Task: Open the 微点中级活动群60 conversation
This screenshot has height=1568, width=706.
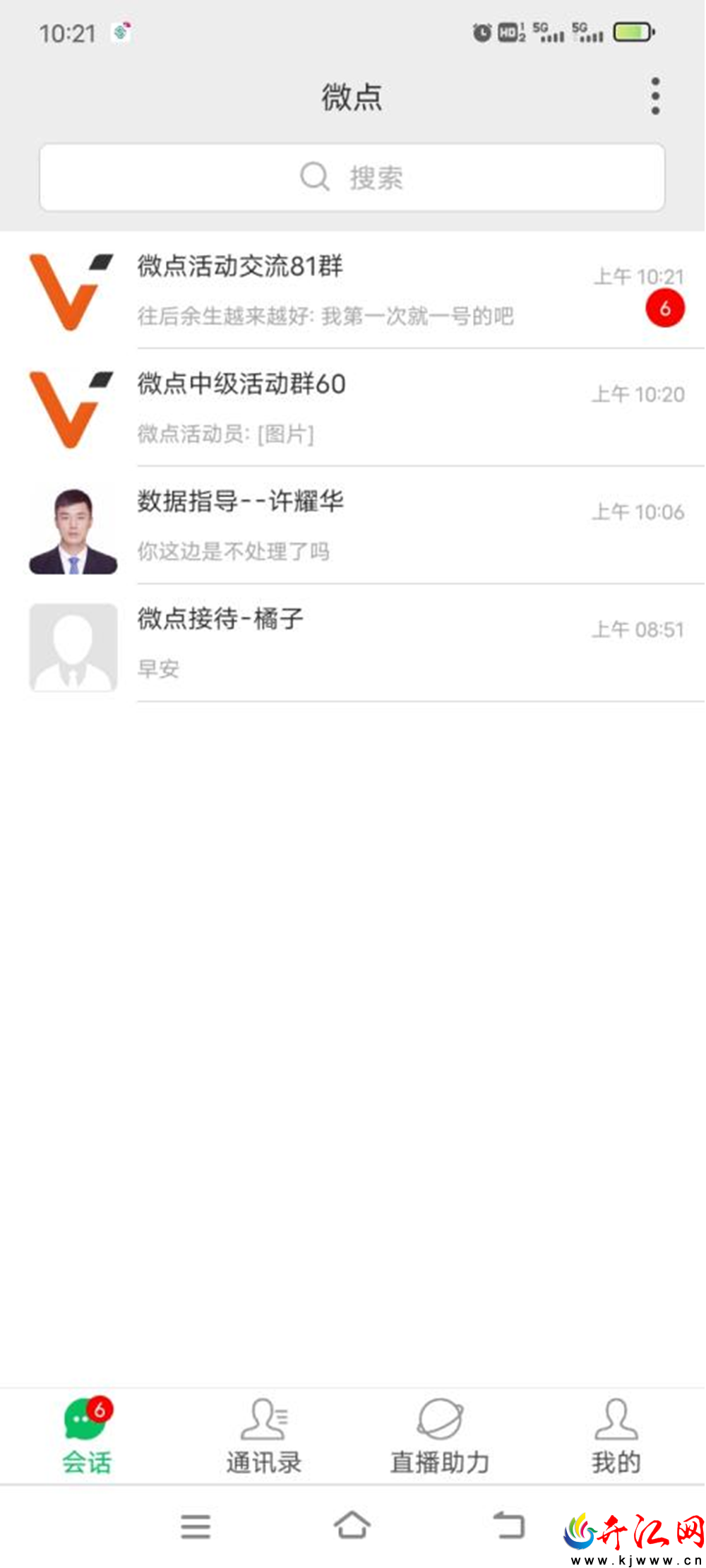Action: (x=353, y=408)
